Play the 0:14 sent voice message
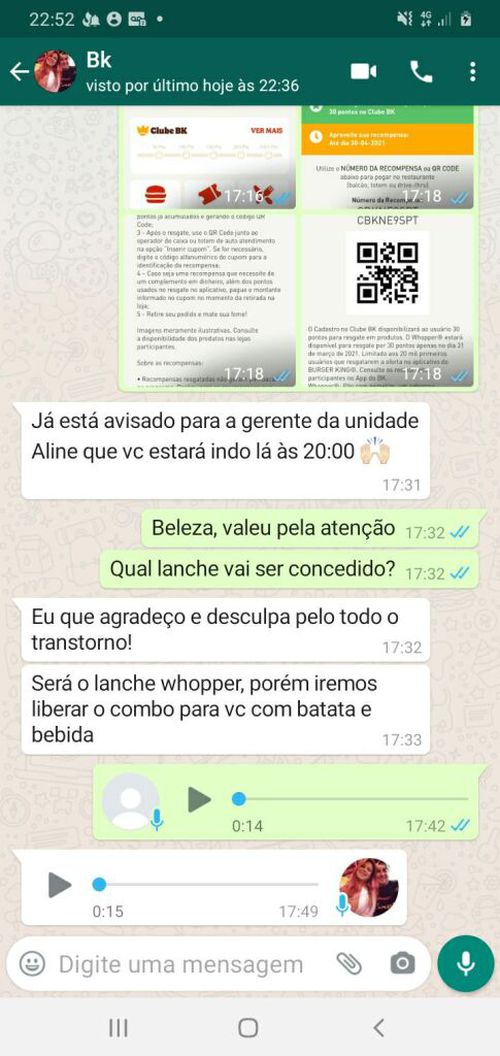 pos(199,800)
